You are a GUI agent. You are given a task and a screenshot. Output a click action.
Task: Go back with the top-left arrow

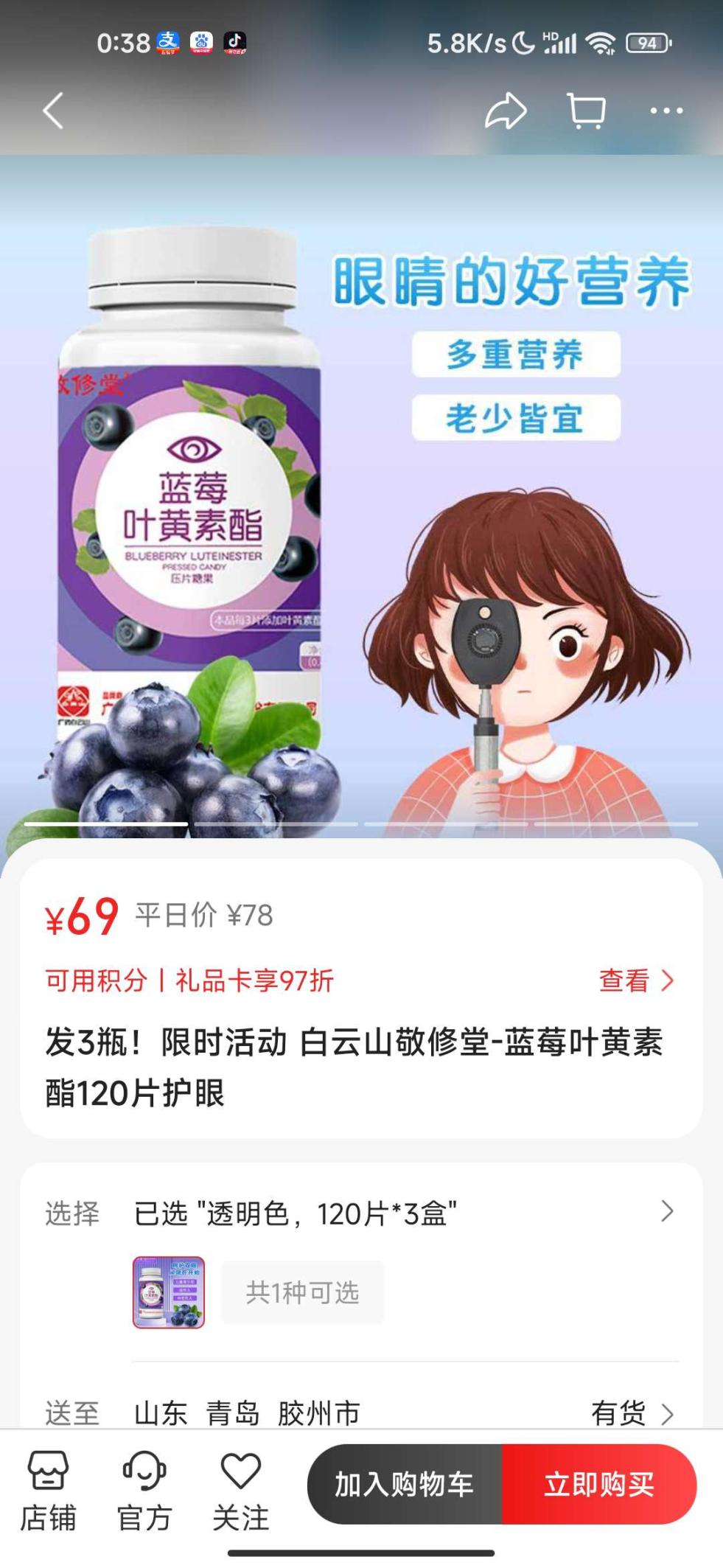coord(53,111)
